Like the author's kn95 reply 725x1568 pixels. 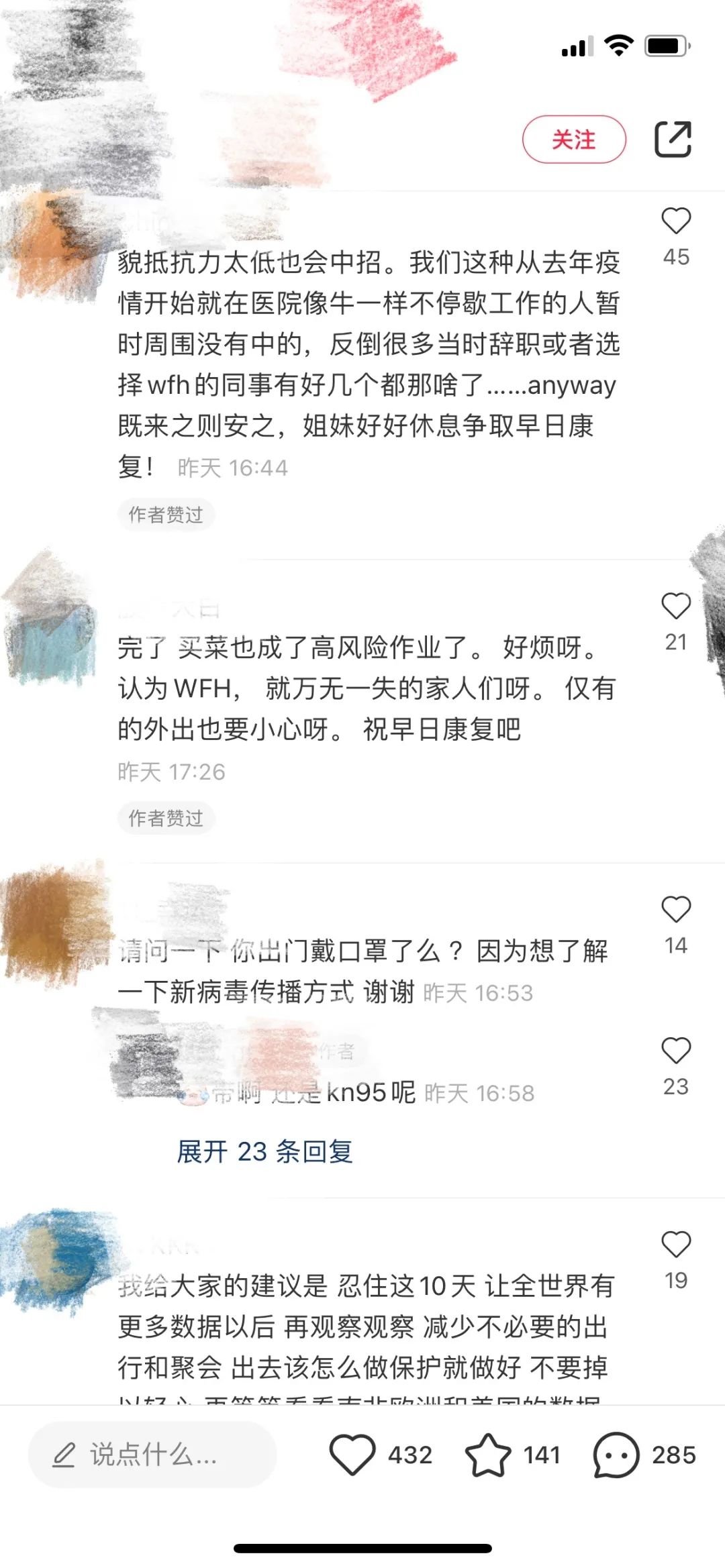coord(675,1051)
